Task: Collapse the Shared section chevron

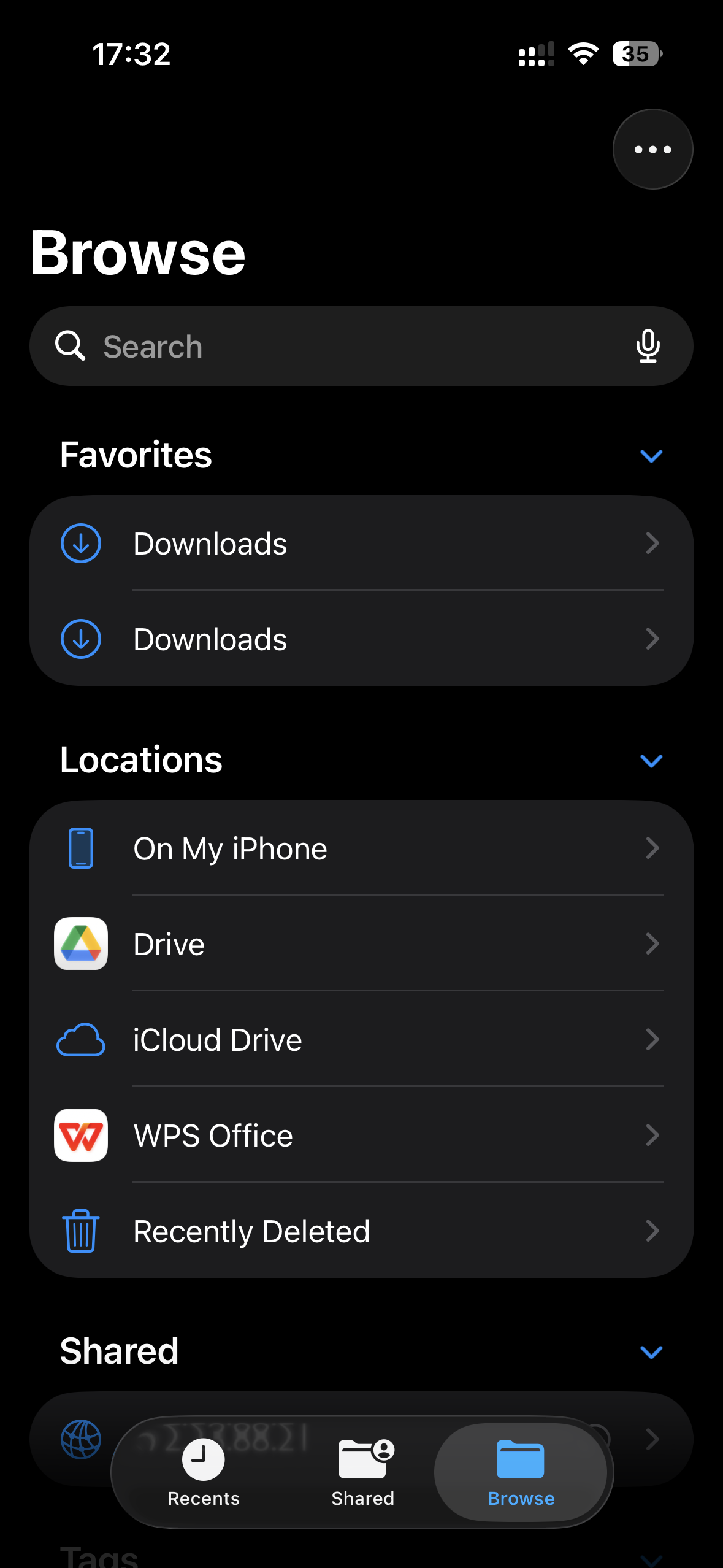Action: pos(651,1352)
